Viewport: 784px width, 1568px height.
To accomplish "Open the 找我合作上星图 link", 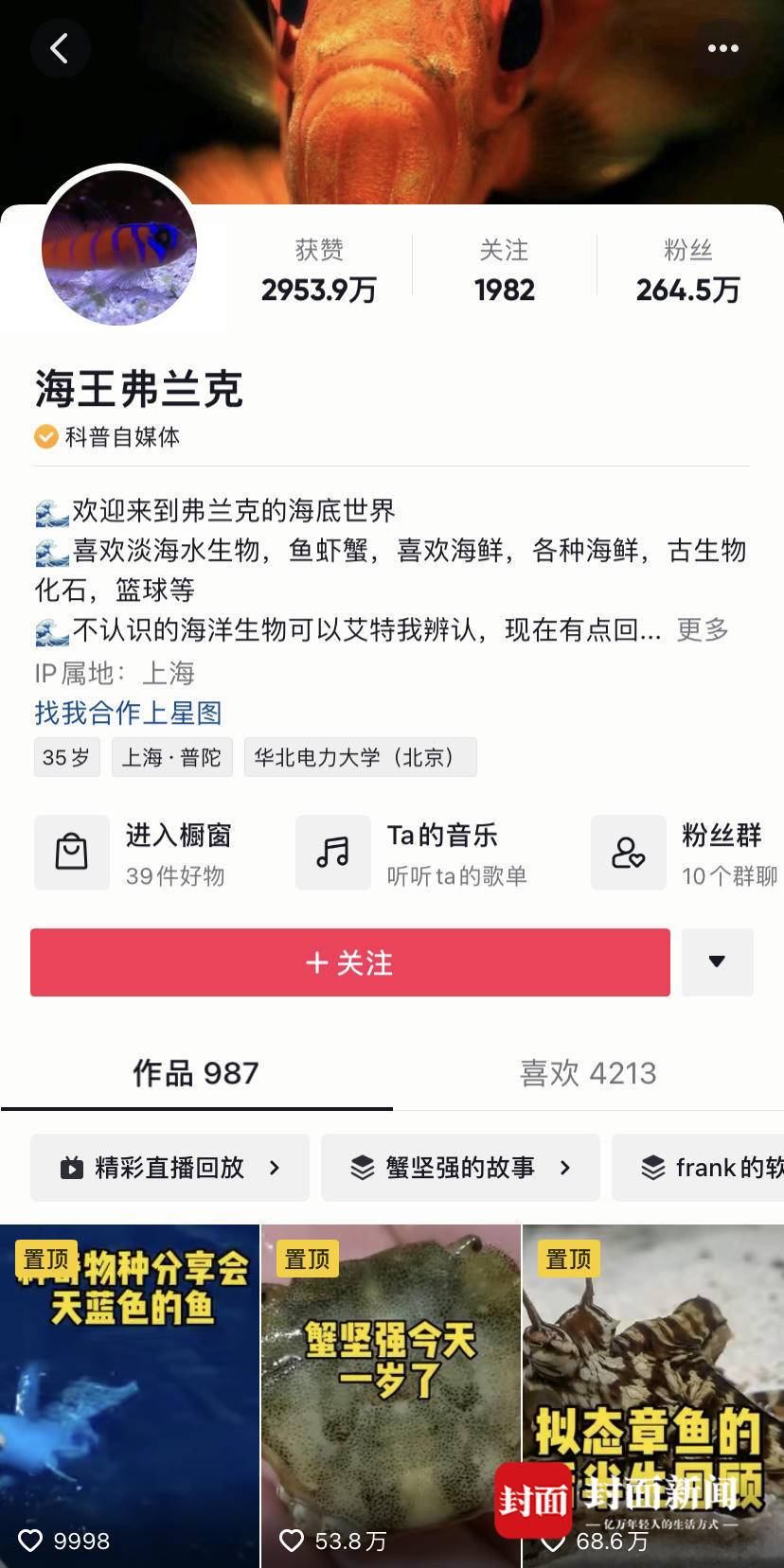I will 129,713.
